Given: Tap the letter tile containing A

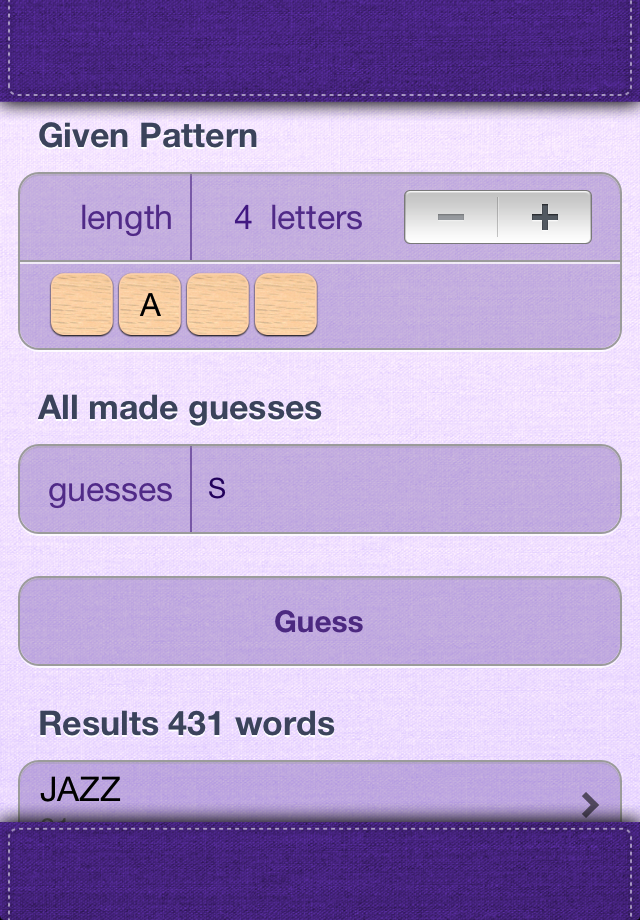Looking at the screenshot, I should coord(150,305).
